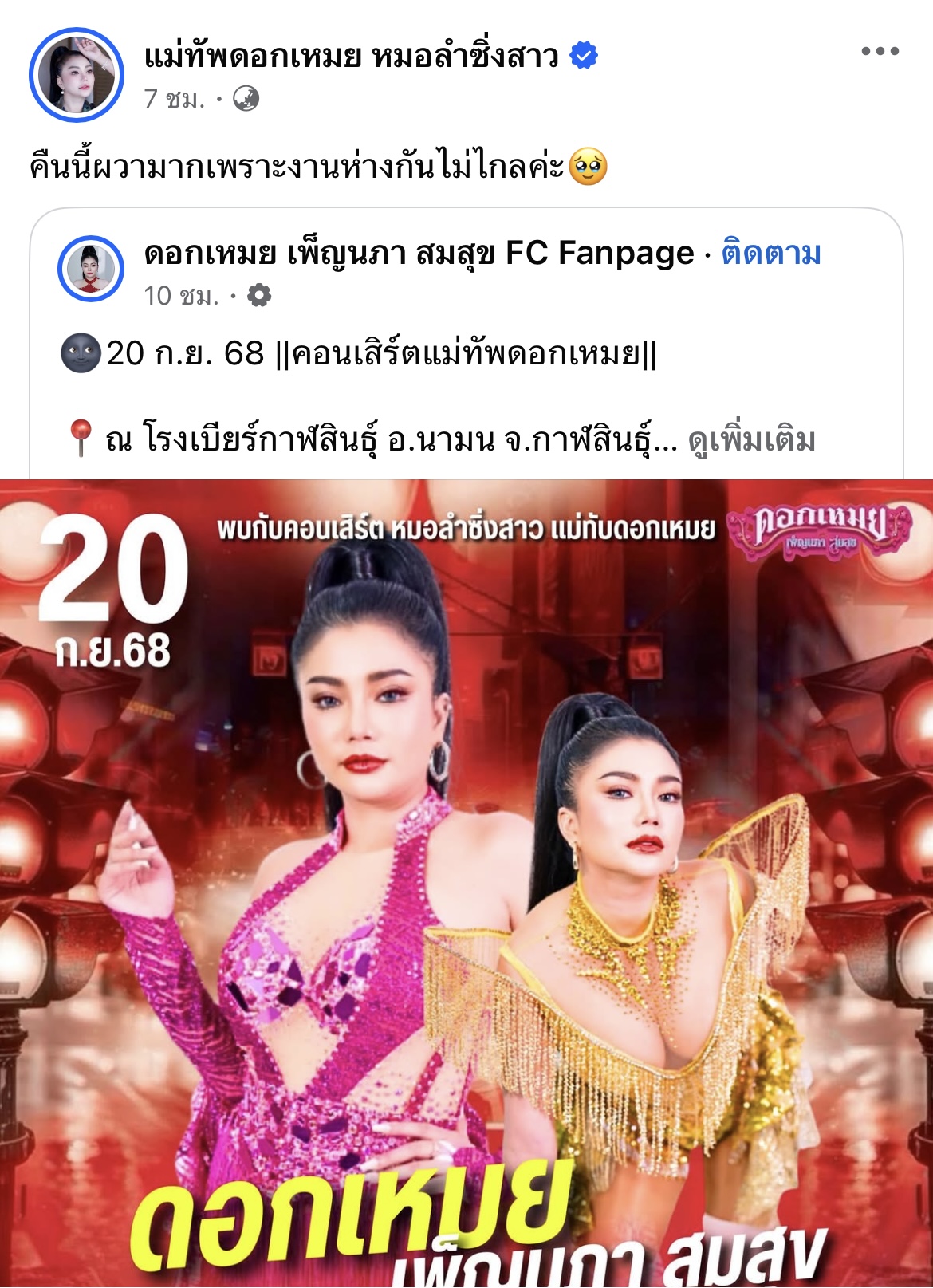Open ดอกเหมย เพ็ญนภา สมสุข FC Fanpage name

419,253
